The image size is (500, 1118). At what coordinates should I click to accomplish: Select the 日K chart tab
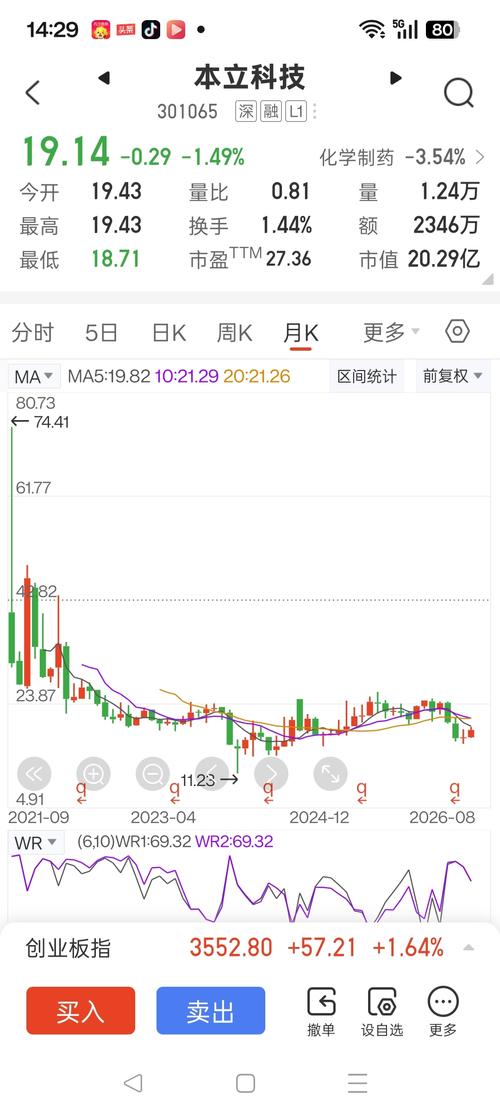coord(169,332)
